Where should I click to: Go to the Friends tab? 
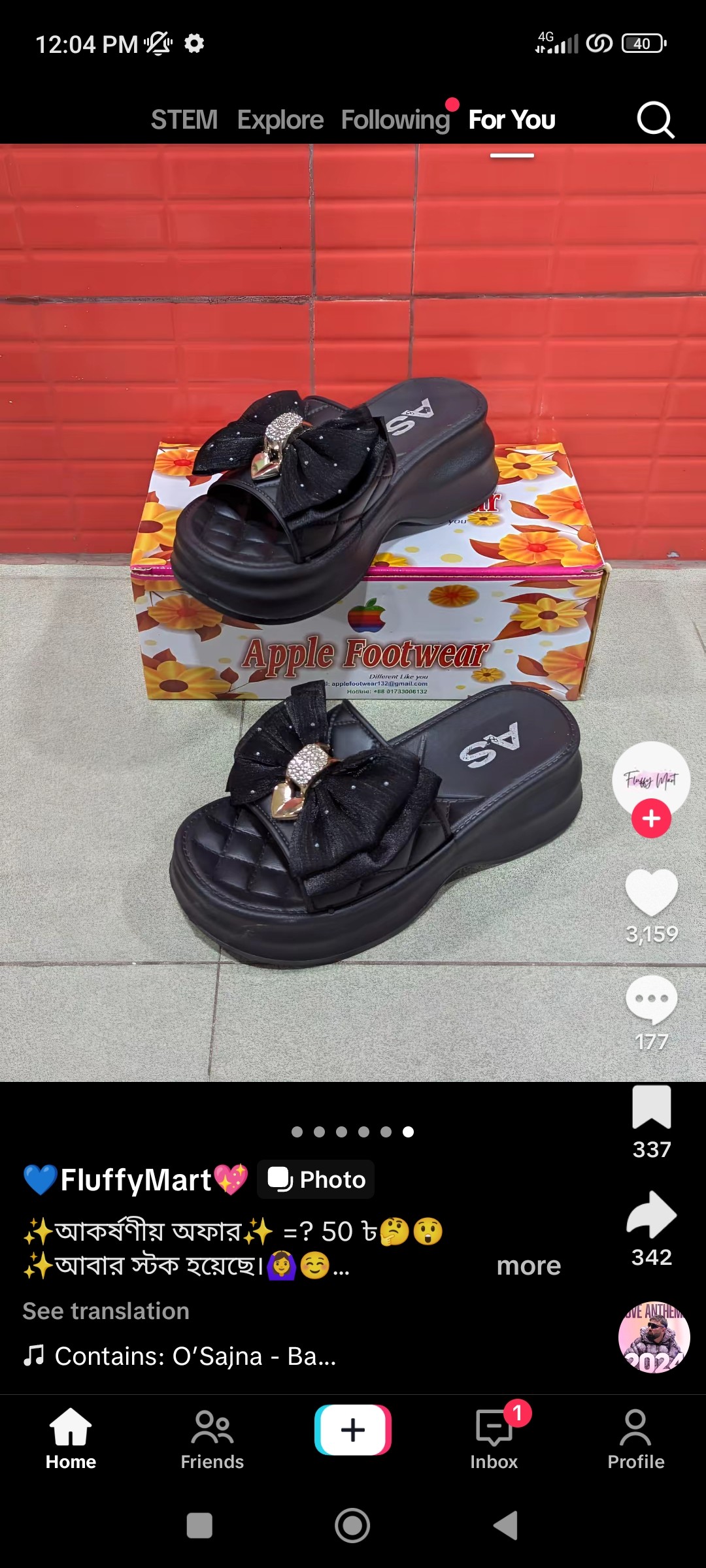click(212, 1440)
